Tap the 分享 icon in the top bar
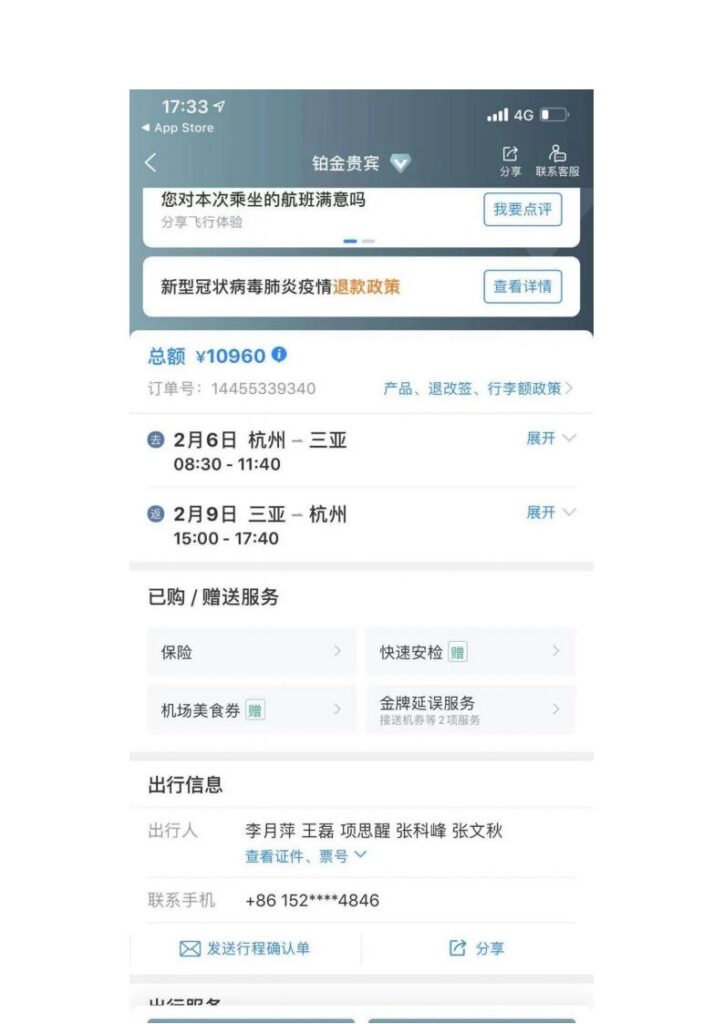724x1024 pixels. tap(510, 161)
